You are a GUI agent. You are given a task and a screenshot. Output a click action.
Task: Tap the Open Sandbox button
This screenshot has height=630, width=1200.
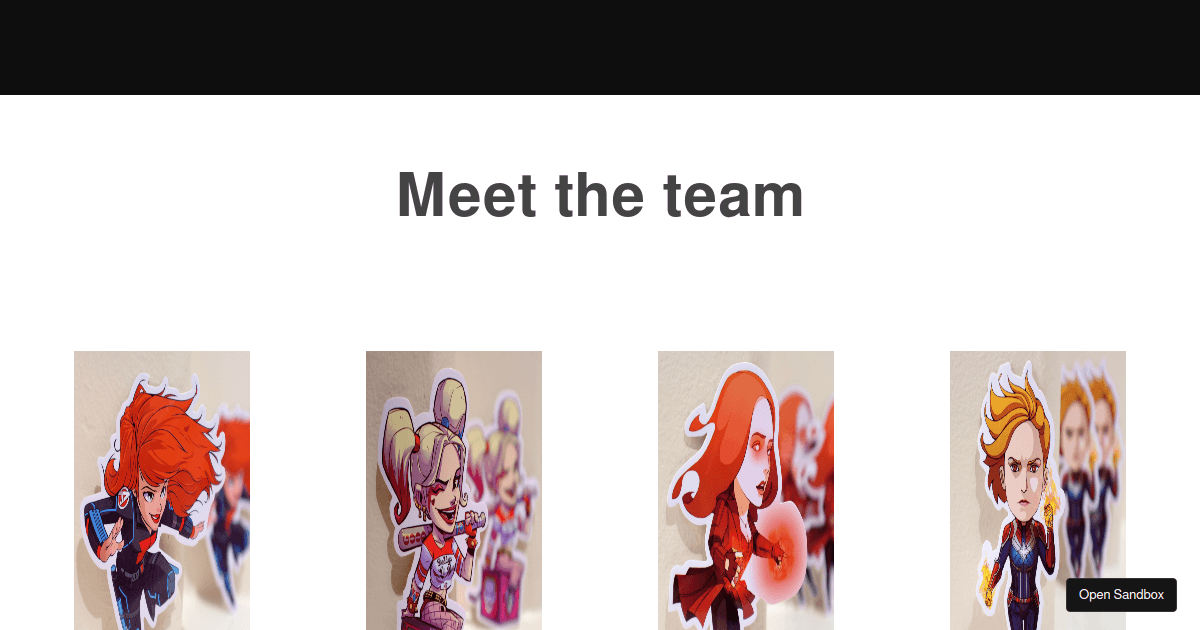[x=1121, y=594]
